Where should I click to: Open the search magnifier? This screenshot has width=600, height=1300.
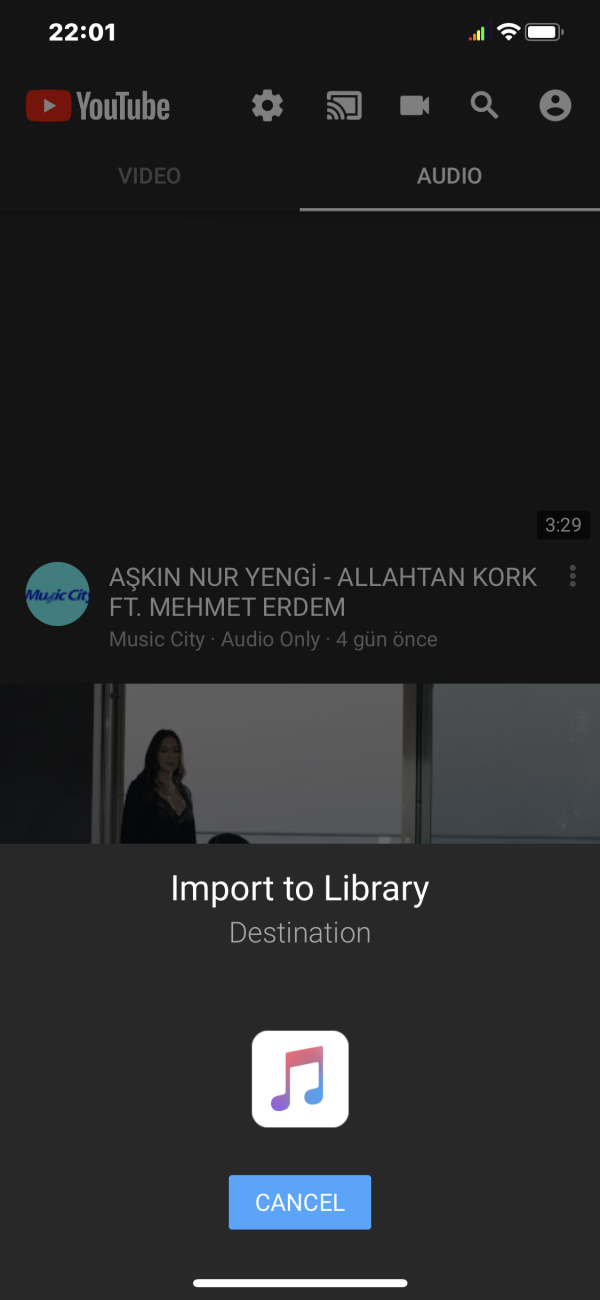click(x=484, y=105)
